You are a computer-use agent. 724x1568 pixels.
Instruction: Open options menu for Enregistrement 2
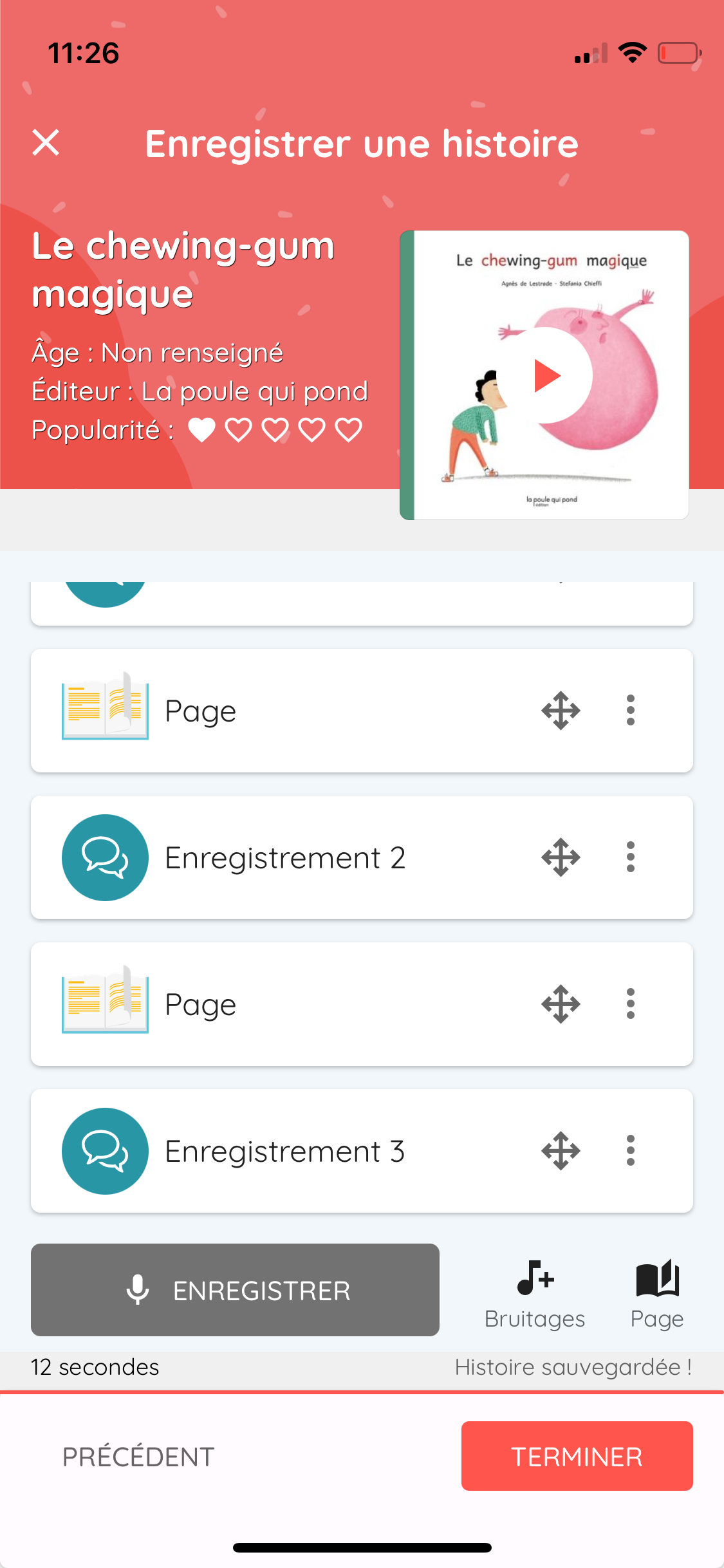point(630,857)
